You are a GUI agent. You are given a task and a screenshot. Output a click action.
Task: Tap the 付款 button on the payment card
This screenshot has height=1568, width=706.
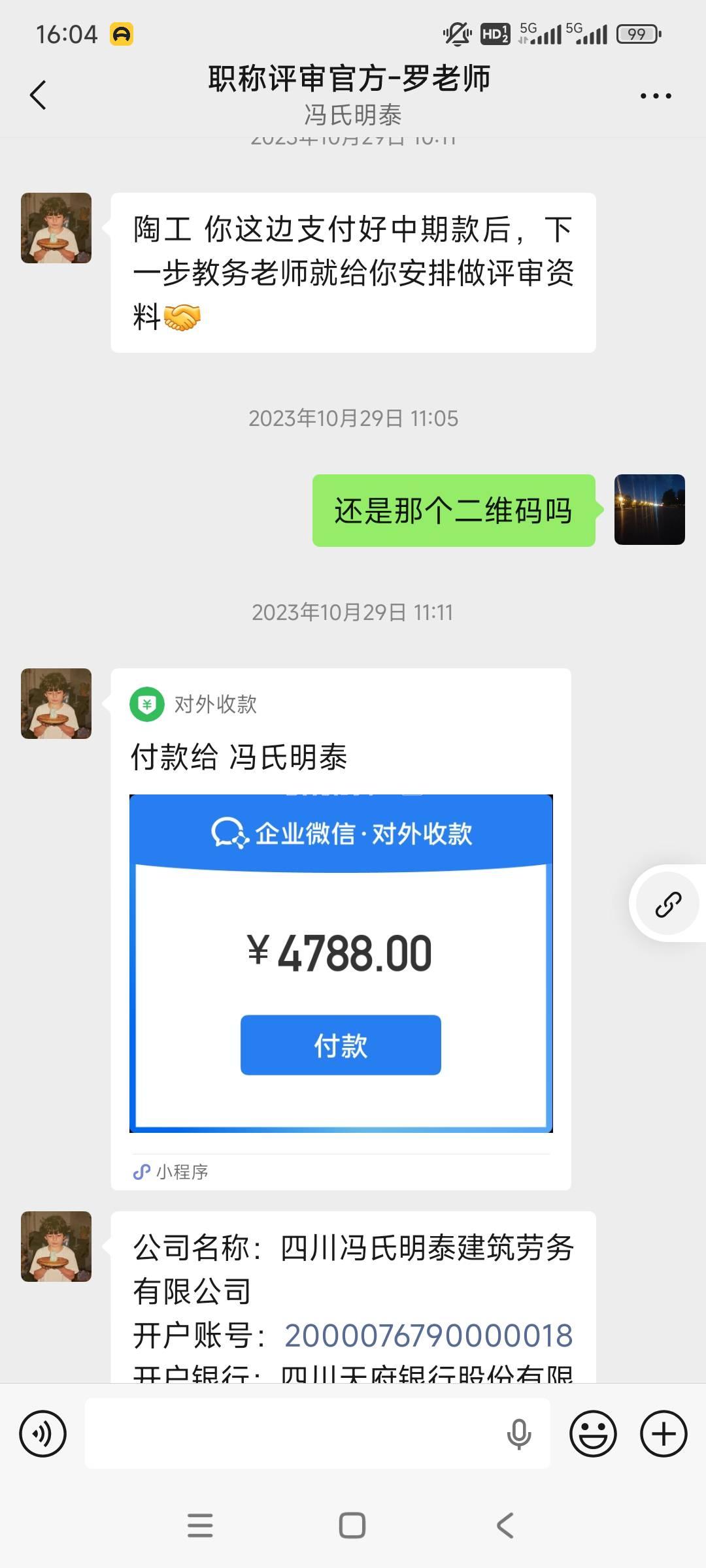(341, 1045)
